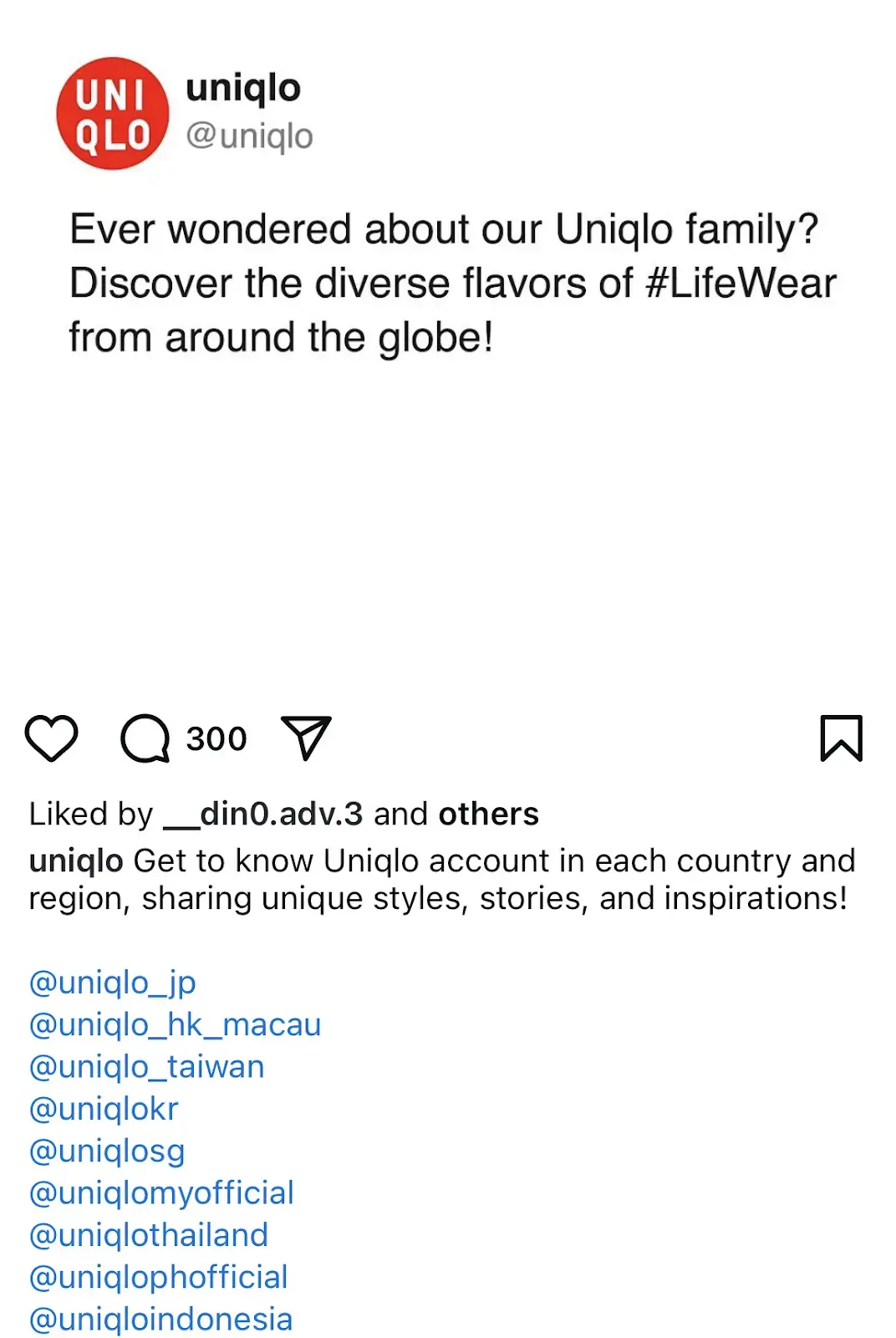Like the uniqlo post
The width and height of the screenshot is (896, 1338).
[52, 738]
